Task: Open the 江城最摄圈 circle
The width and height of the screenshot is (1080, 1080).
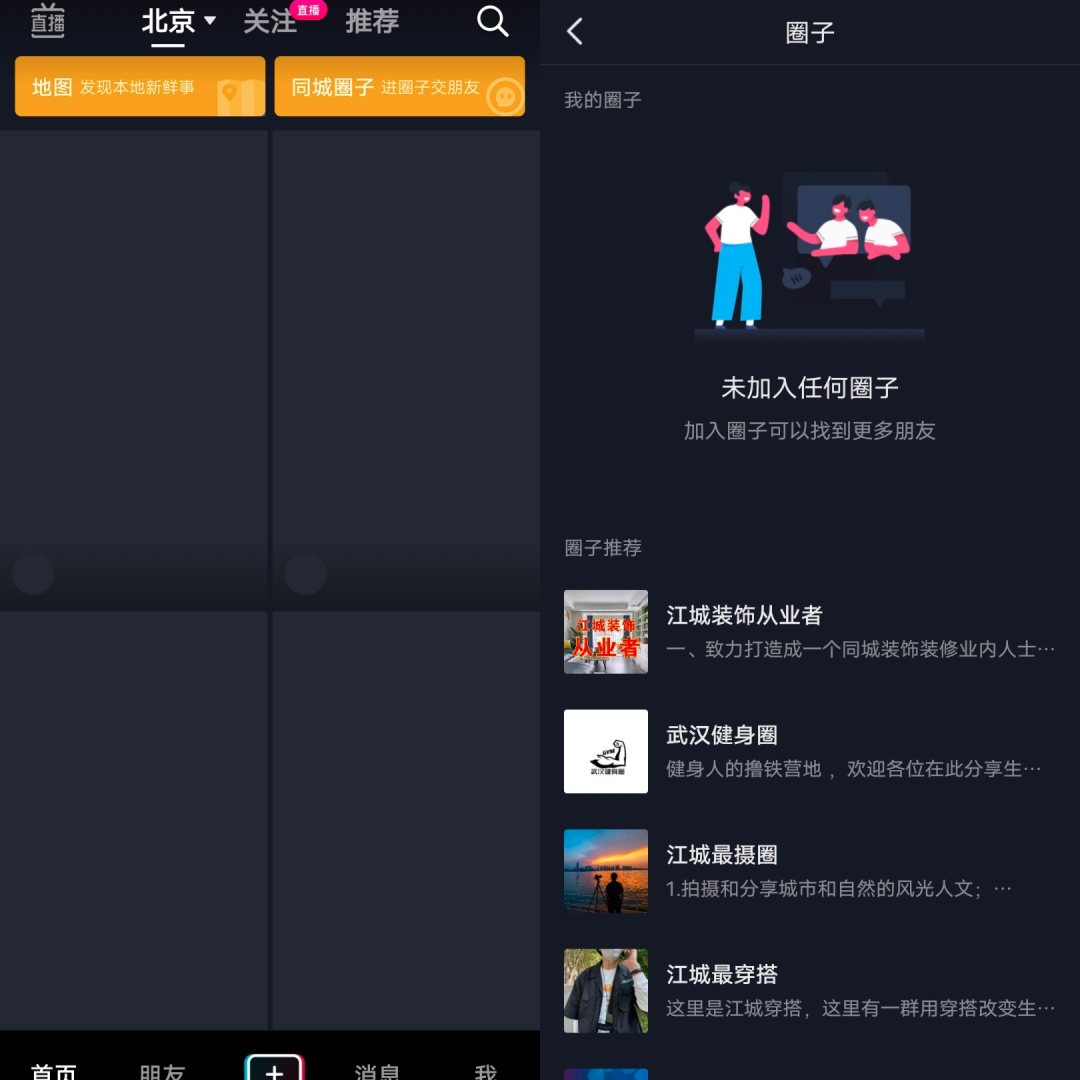Action: point(810,871)
